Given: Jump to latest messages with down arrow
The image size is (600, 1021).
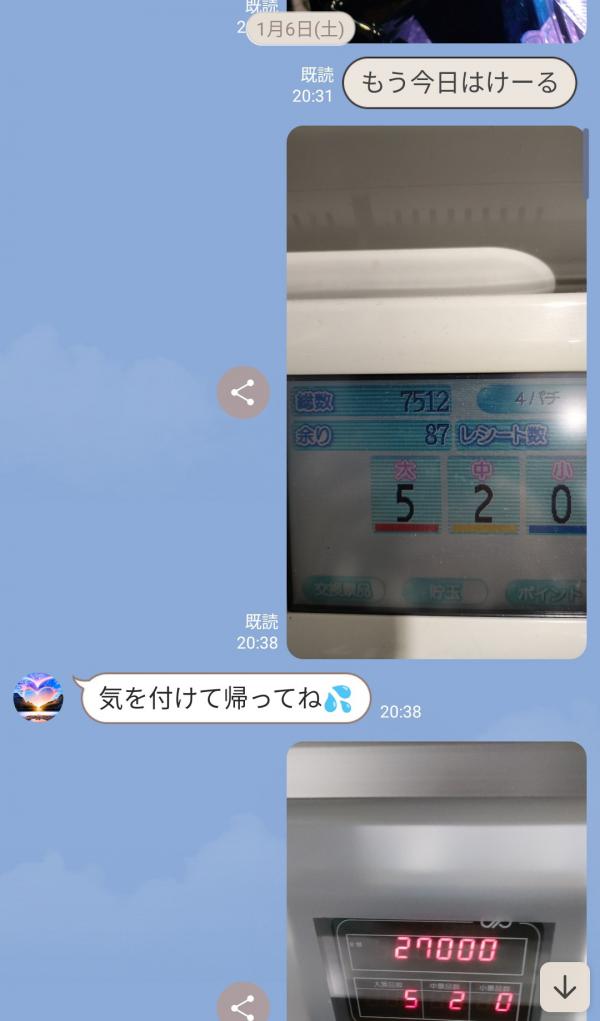Looking at the screenshot, I should pos(565,987).
